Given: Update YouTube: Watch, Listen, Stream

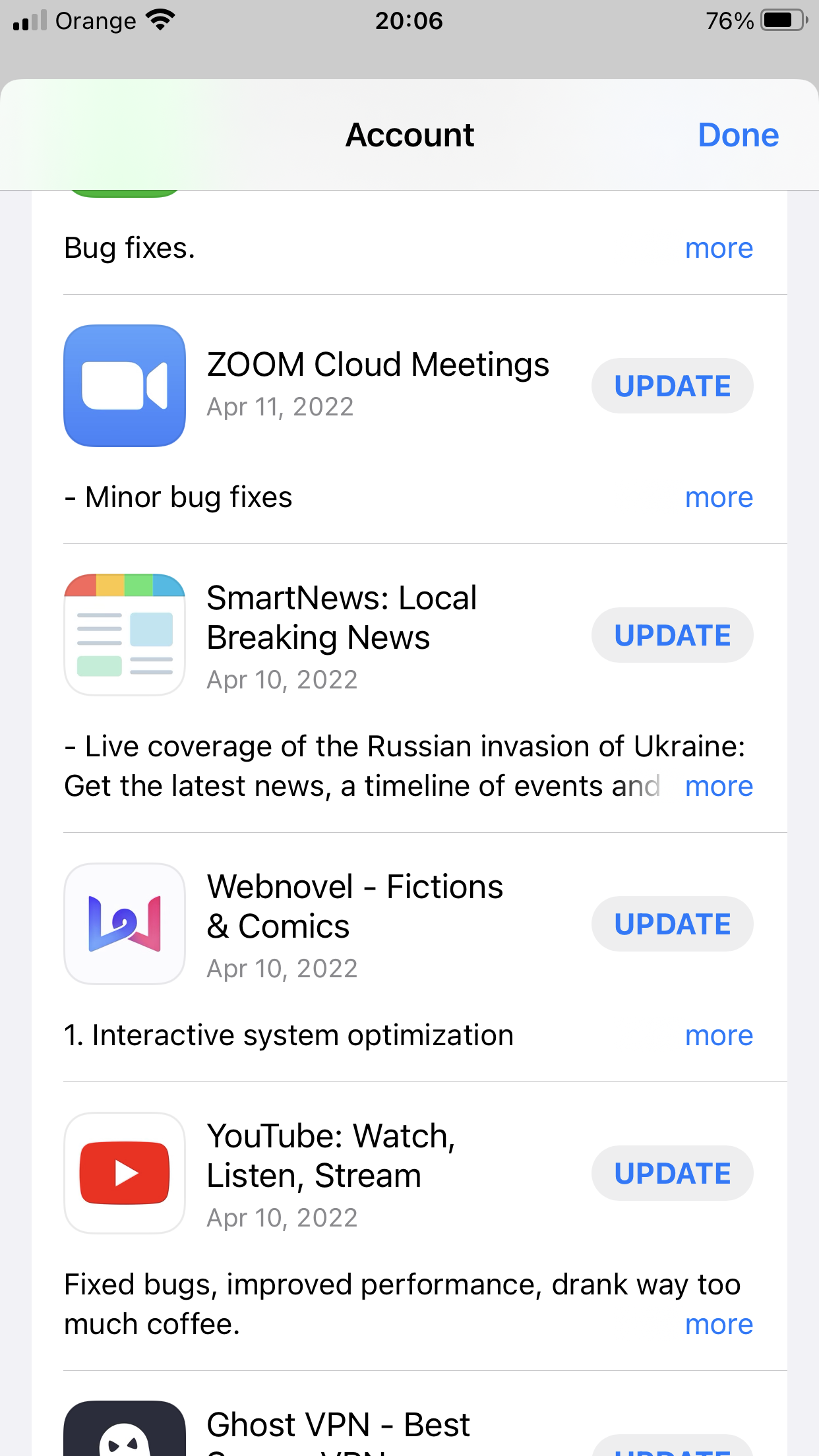Looking at the screenshot, I should (x=672, y=1174).
